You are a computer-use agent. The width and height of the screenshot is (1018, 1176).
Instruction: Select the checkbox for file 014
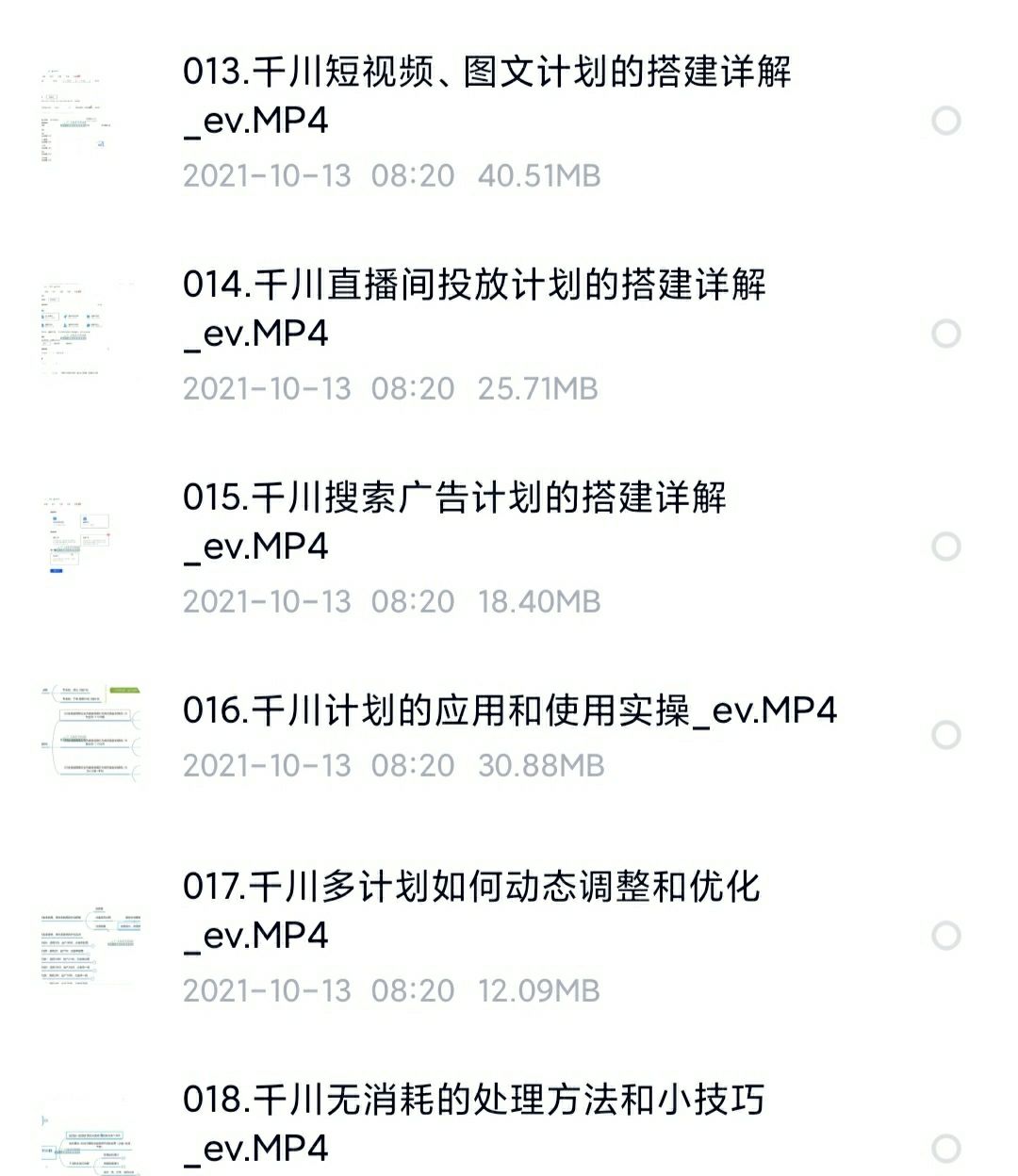[945, 334]
